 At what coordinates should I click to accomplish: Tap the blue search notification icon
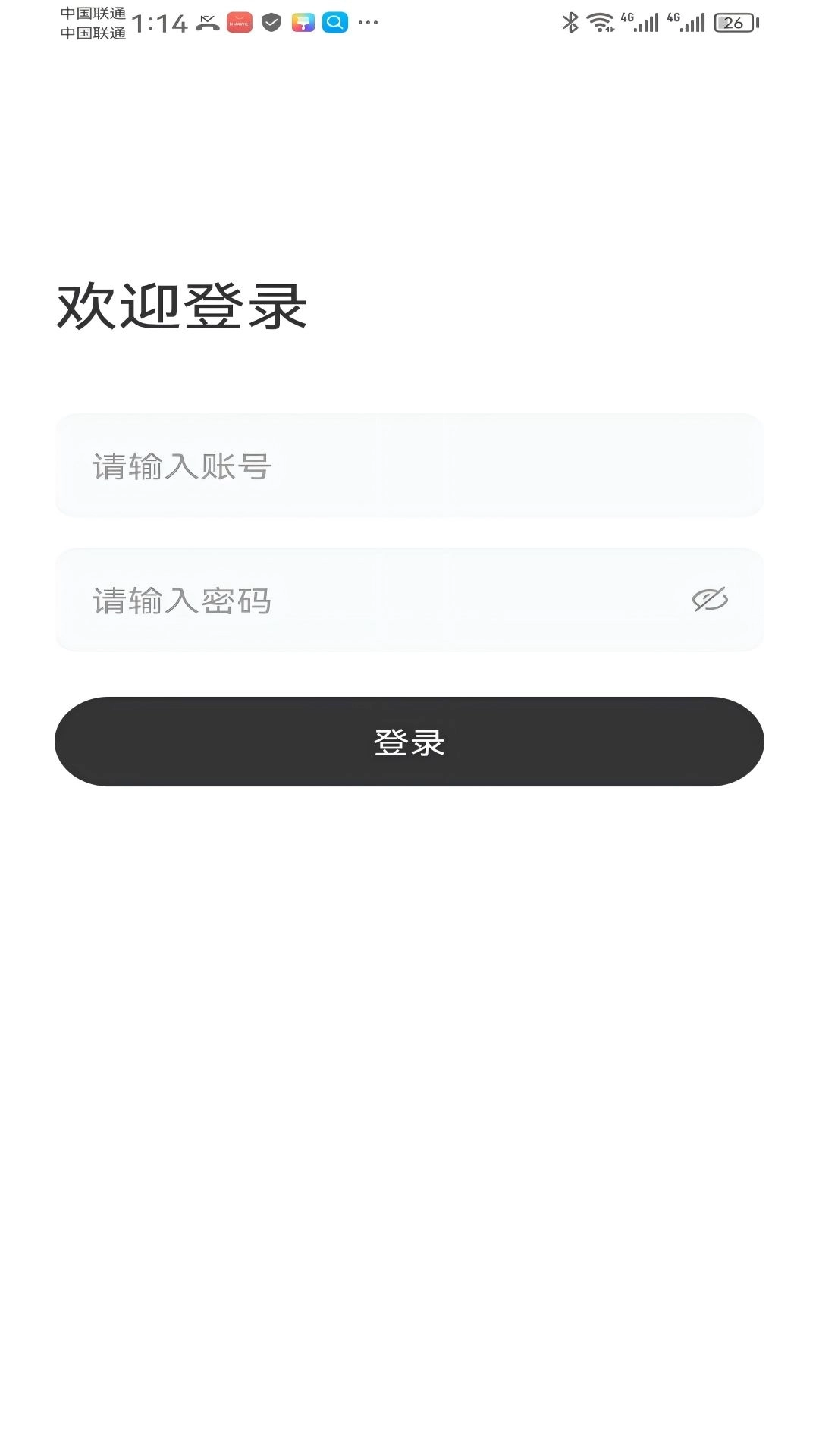point(334,23)
